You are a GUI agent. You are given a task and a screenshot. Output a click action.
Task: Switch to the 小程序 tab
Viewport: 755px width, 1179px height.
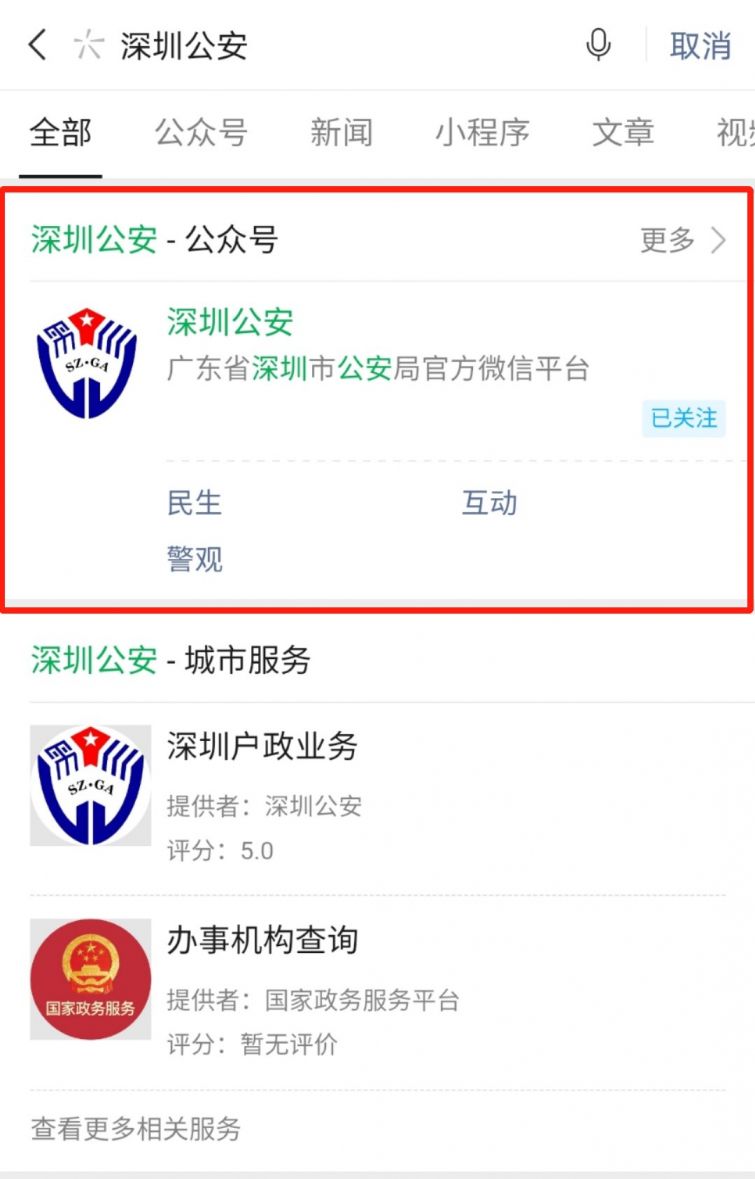coord(482,133)
